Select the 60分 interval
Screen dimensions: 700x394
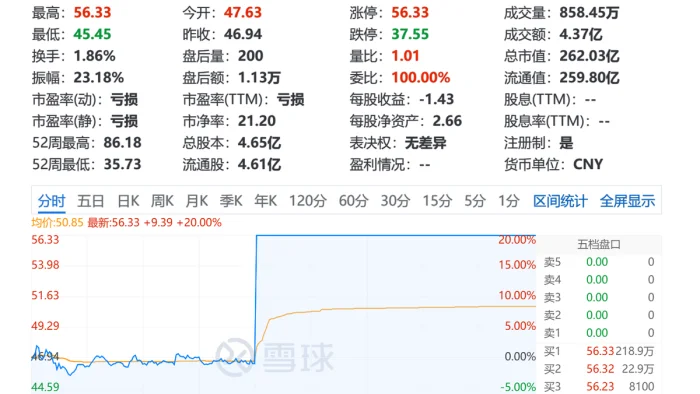(x=353, y=201)
